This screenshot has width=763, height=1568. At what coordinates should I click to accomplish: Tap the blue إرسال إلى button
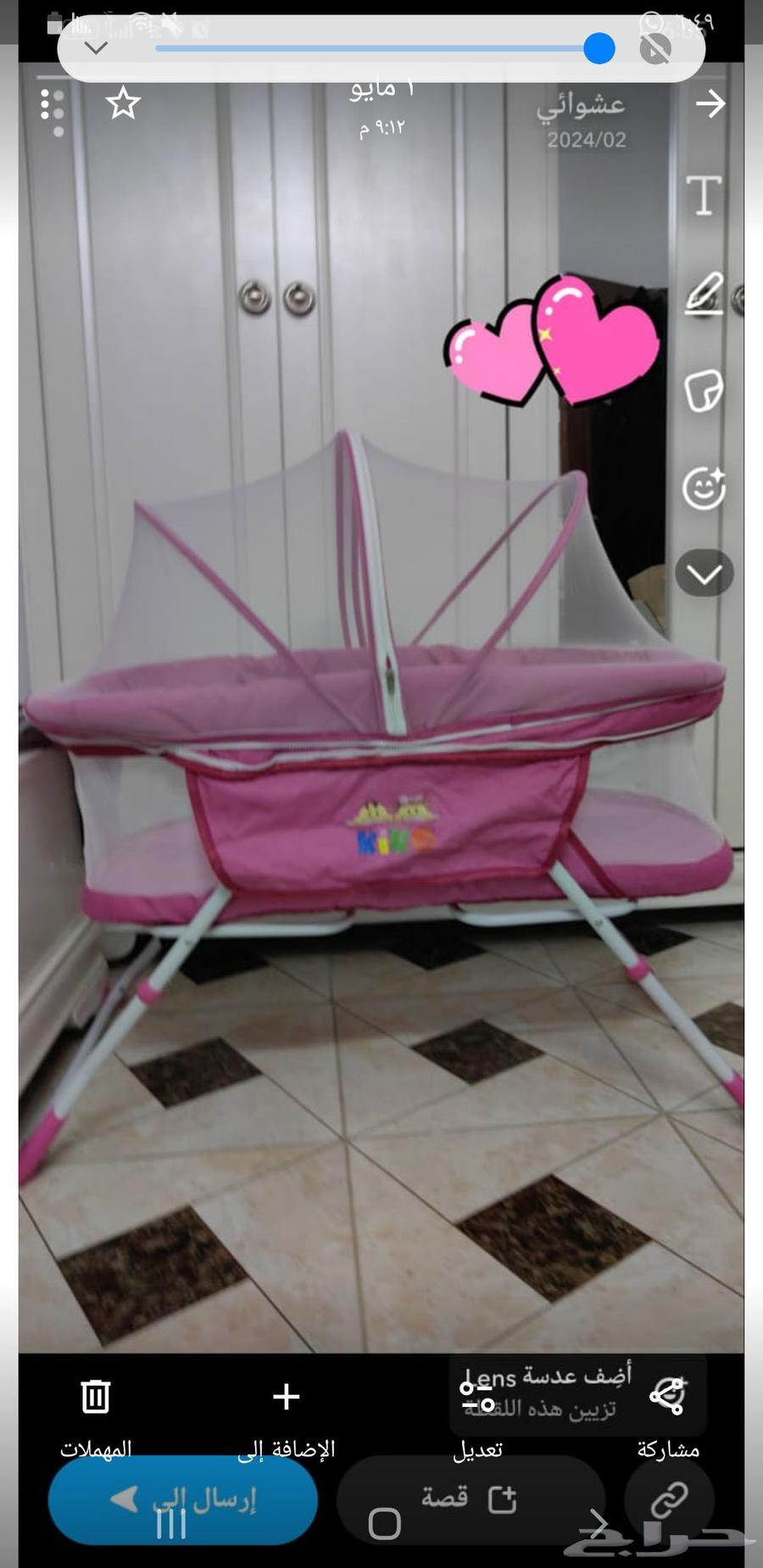[x=183, y=1499]
